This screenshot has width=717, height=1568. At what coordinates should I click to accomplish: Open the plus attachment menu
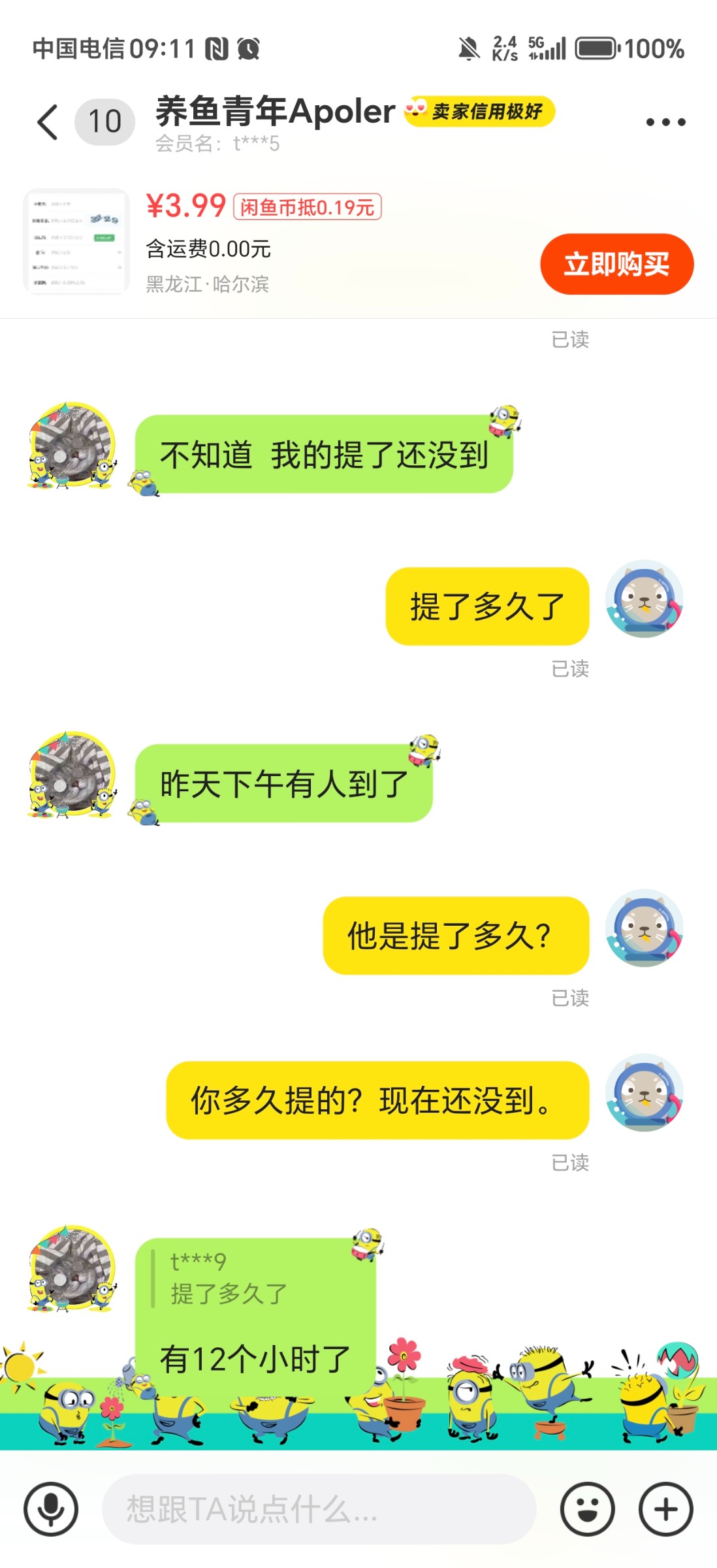tap(665, 1509)
